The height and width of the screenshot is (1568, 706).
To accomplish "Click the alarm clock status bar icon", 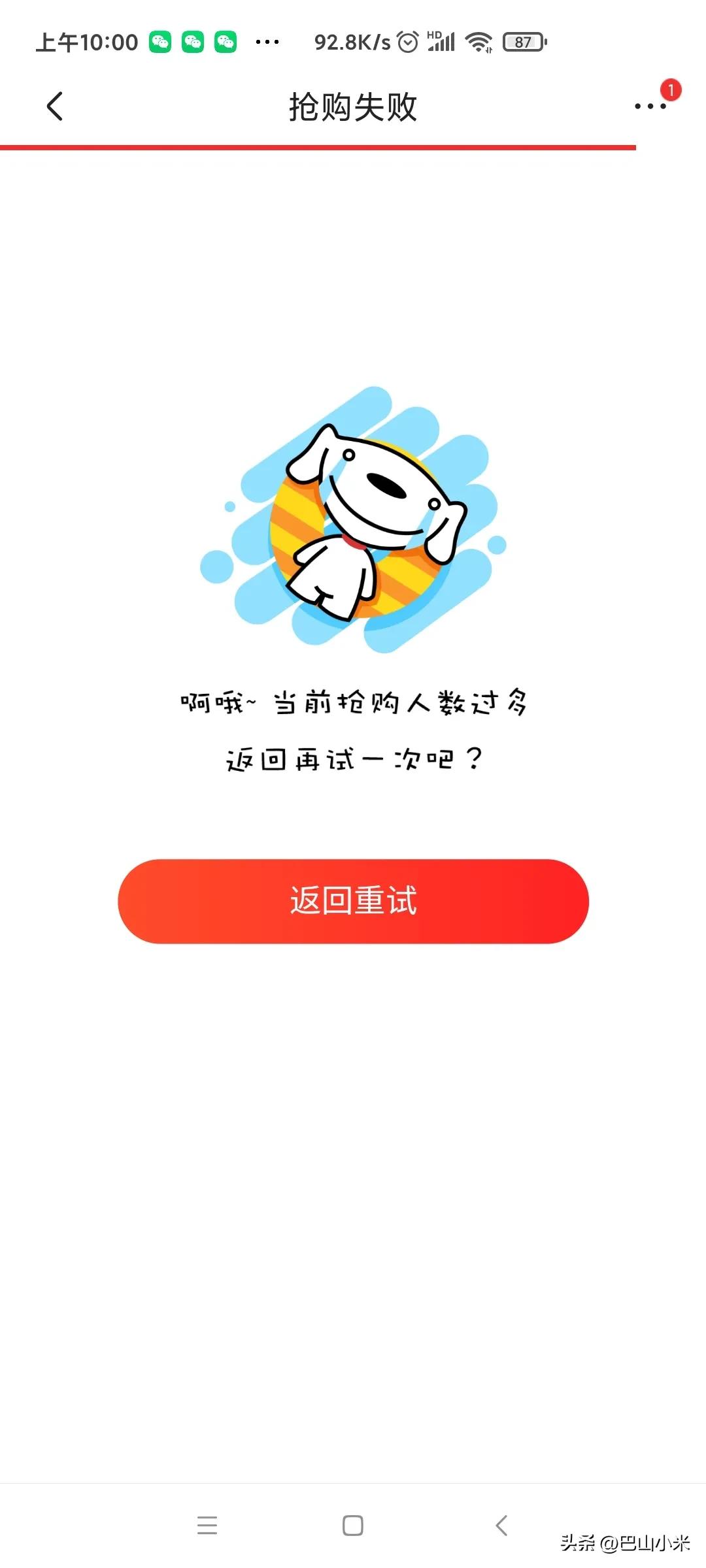I will [409, 41].
